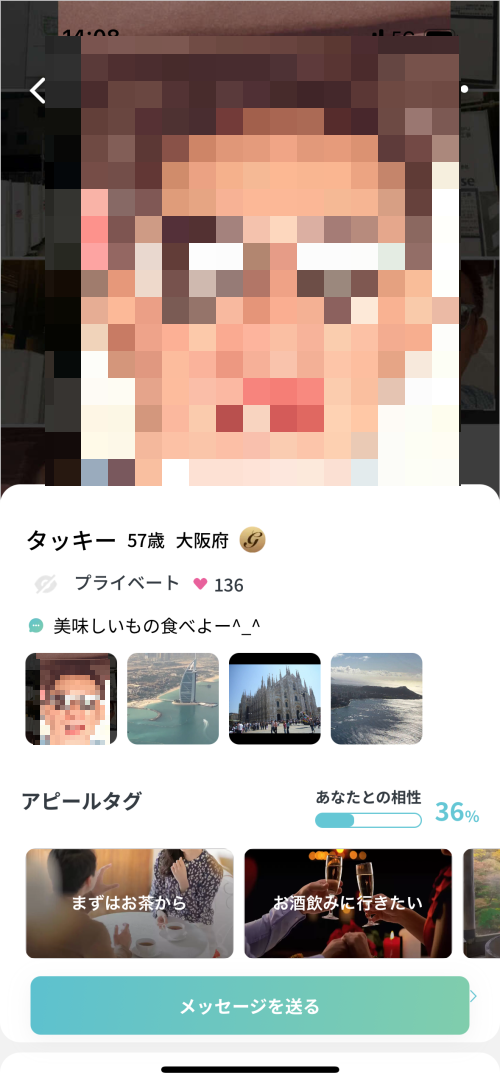View the coastal ocean photo thumbnail

[x=376, y=699]
